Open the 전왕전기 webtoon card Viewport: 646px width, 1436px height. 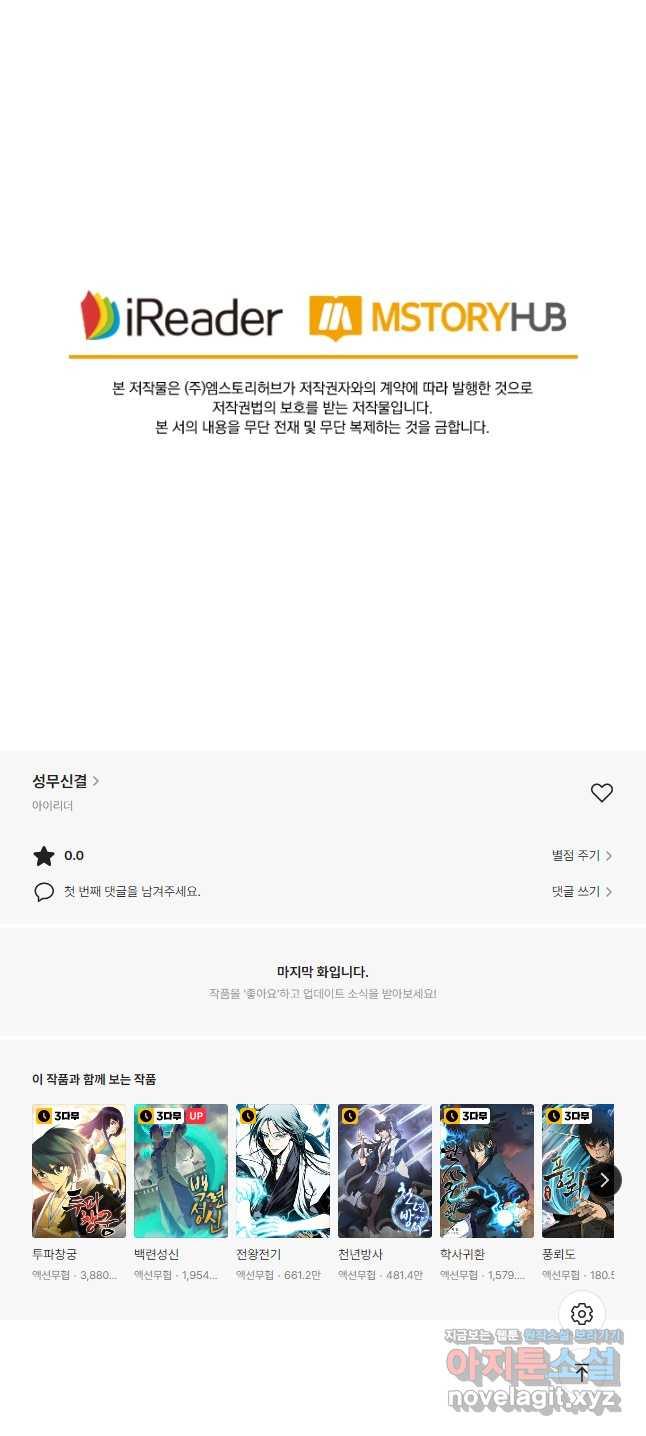click(283, 1171)
